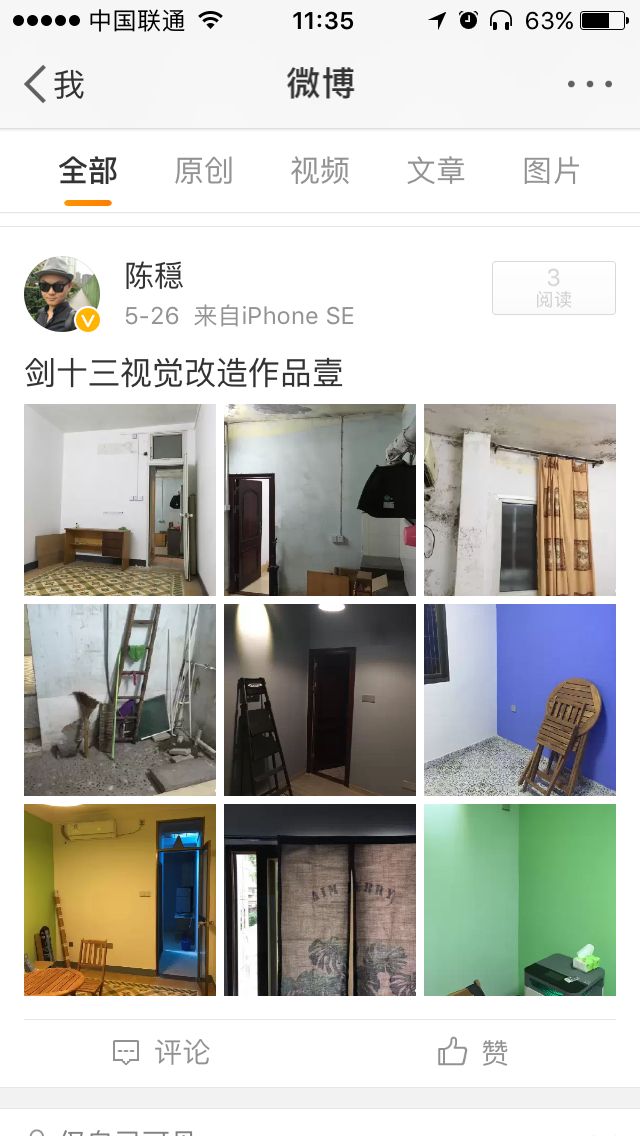Image resolution: width=640 pixels, height=1136 pixels.
Task: Go back to the 我 page
Action: click(55, 84)
